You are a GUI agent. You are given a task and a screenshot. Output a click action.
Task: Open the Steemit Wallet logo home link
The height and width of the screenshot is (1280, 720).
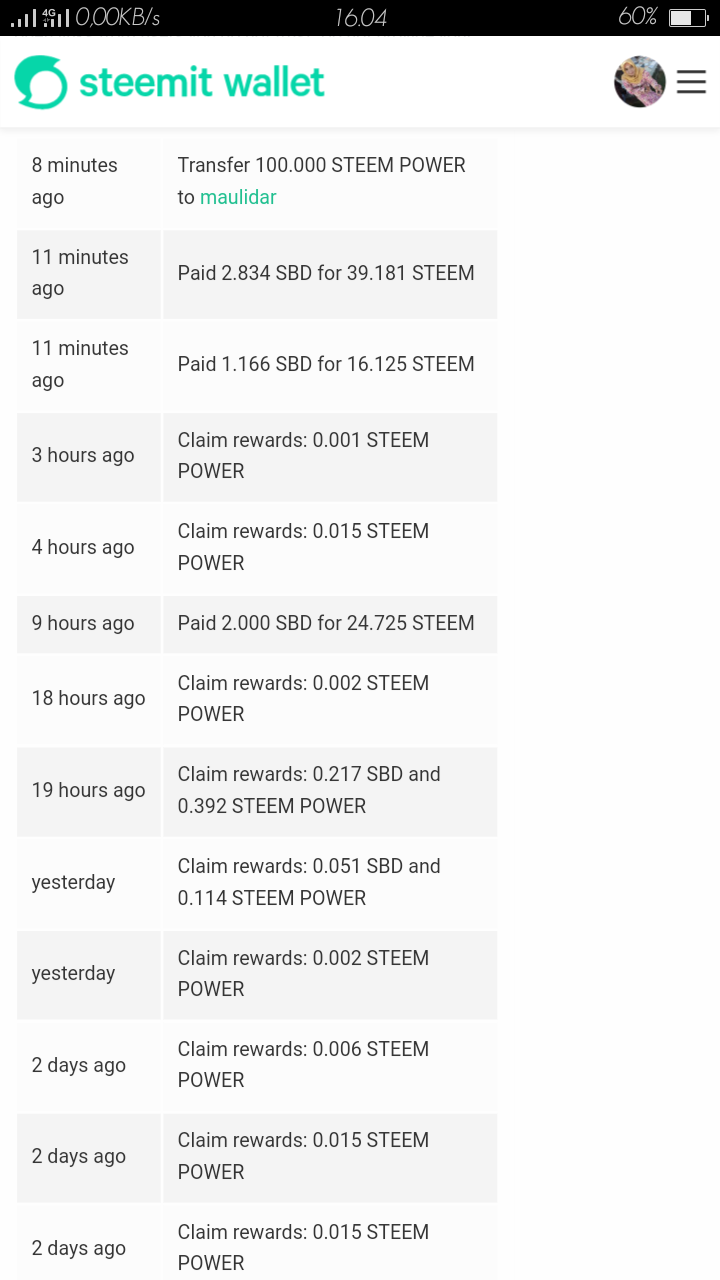click(169, 82)
